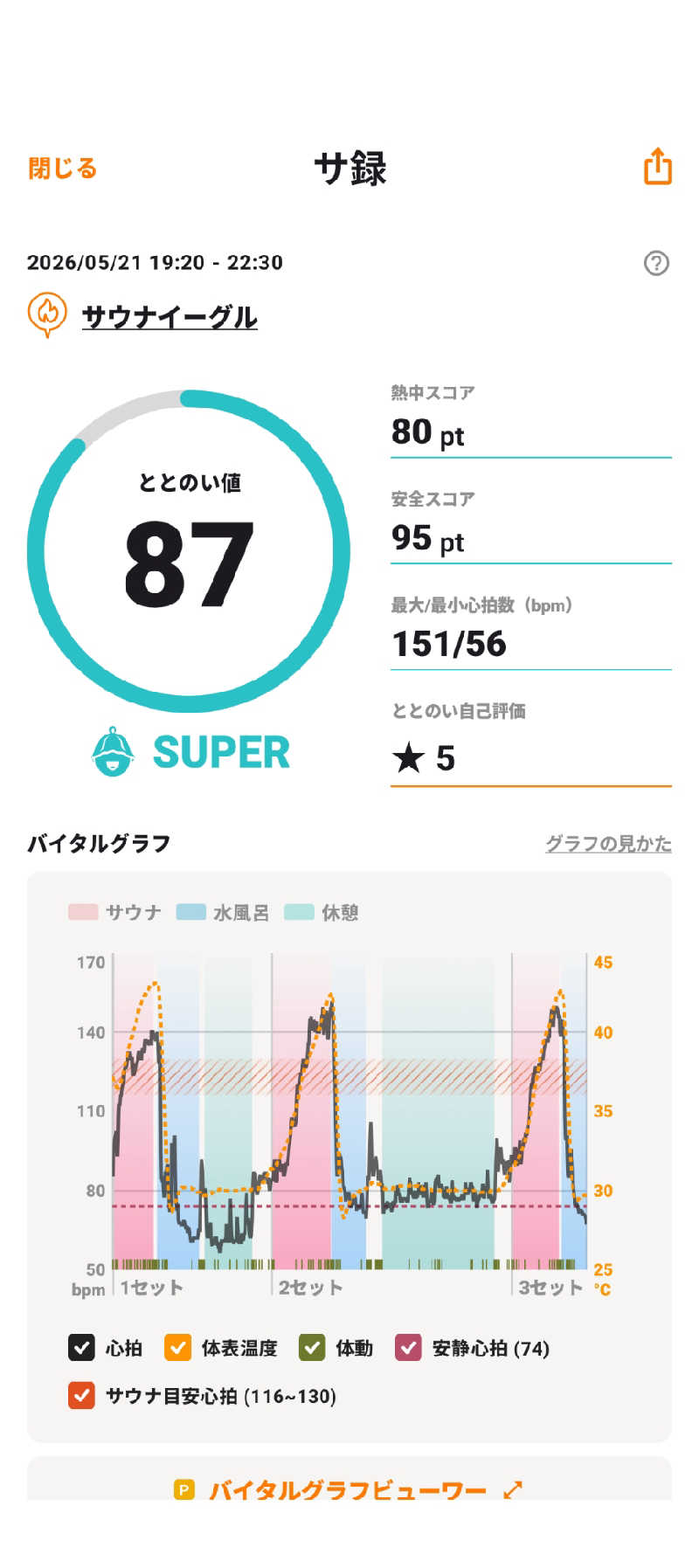The height and width of the screenshot is (1568, 699).
Task: Share this sauna record
Action: [x=657, y=166]
